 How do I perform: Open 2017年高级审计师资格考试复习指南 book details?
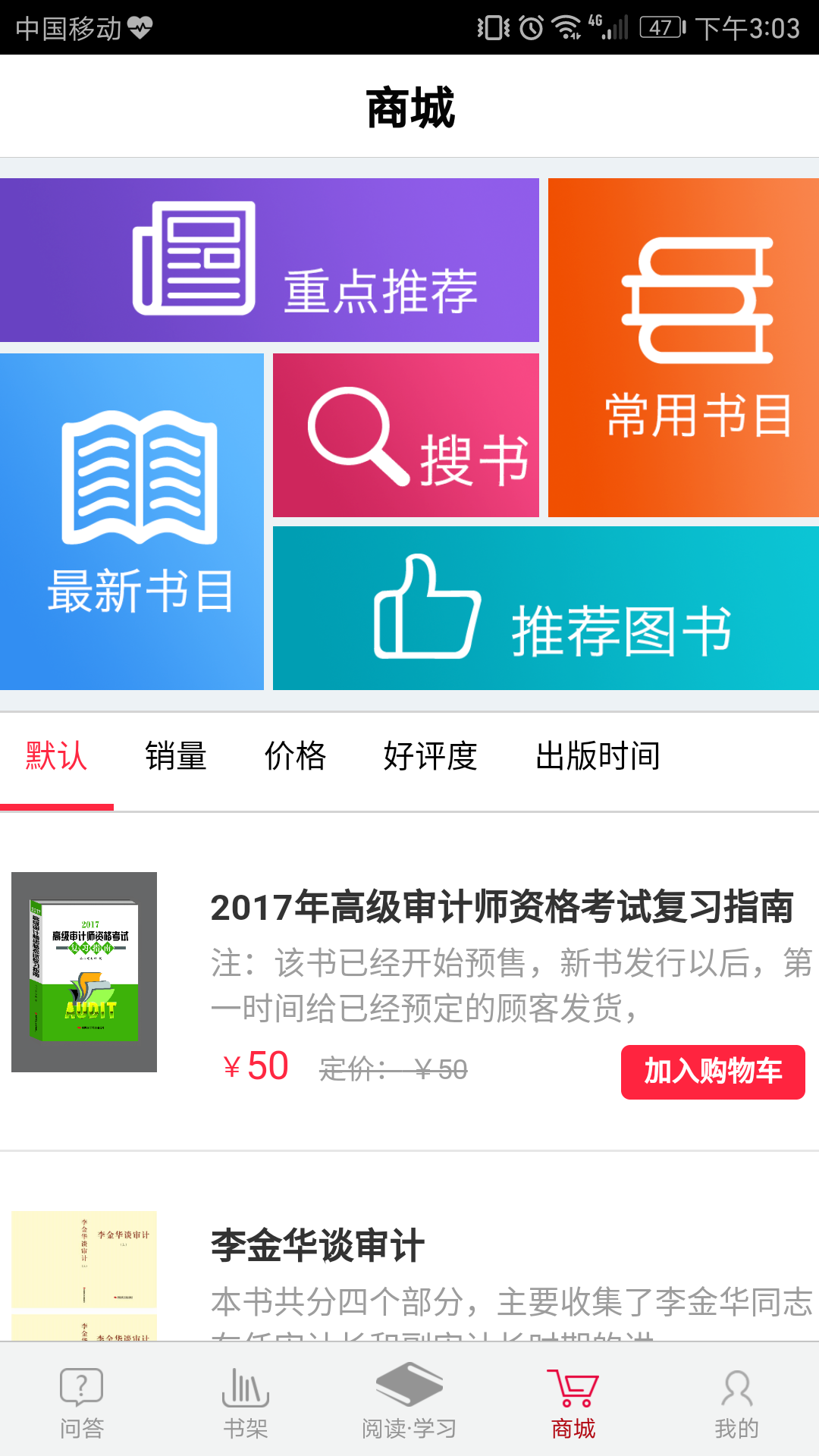click(502, 907)
